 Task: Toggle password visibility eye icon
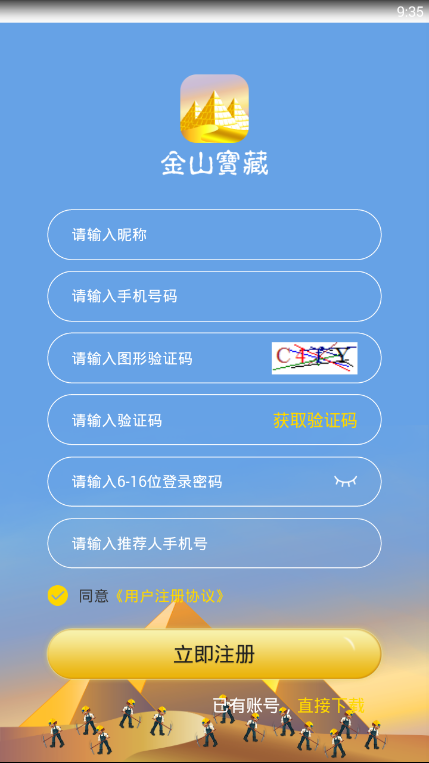(345, 481)
